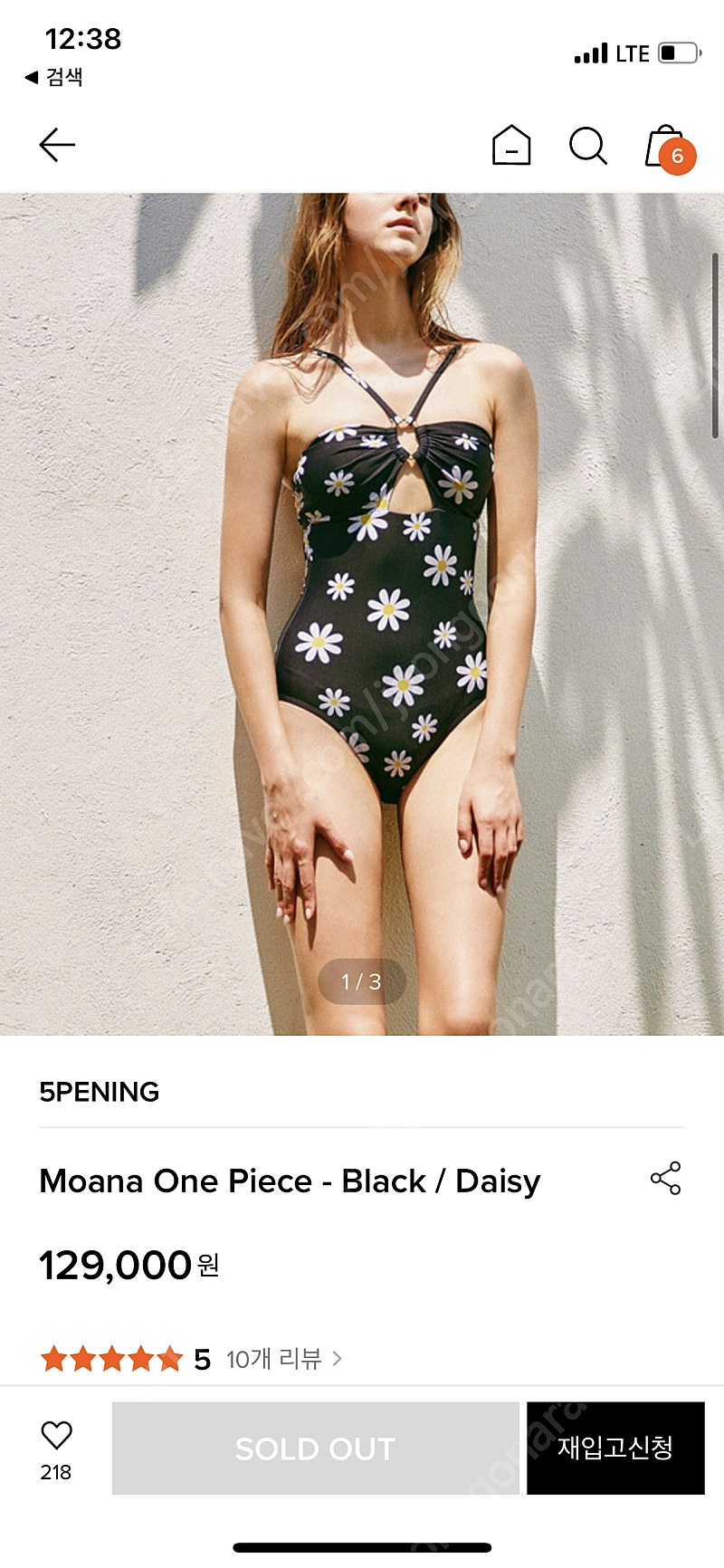Return to 검색 via the status bar link
724x1568 pixels.
[55, 77]
